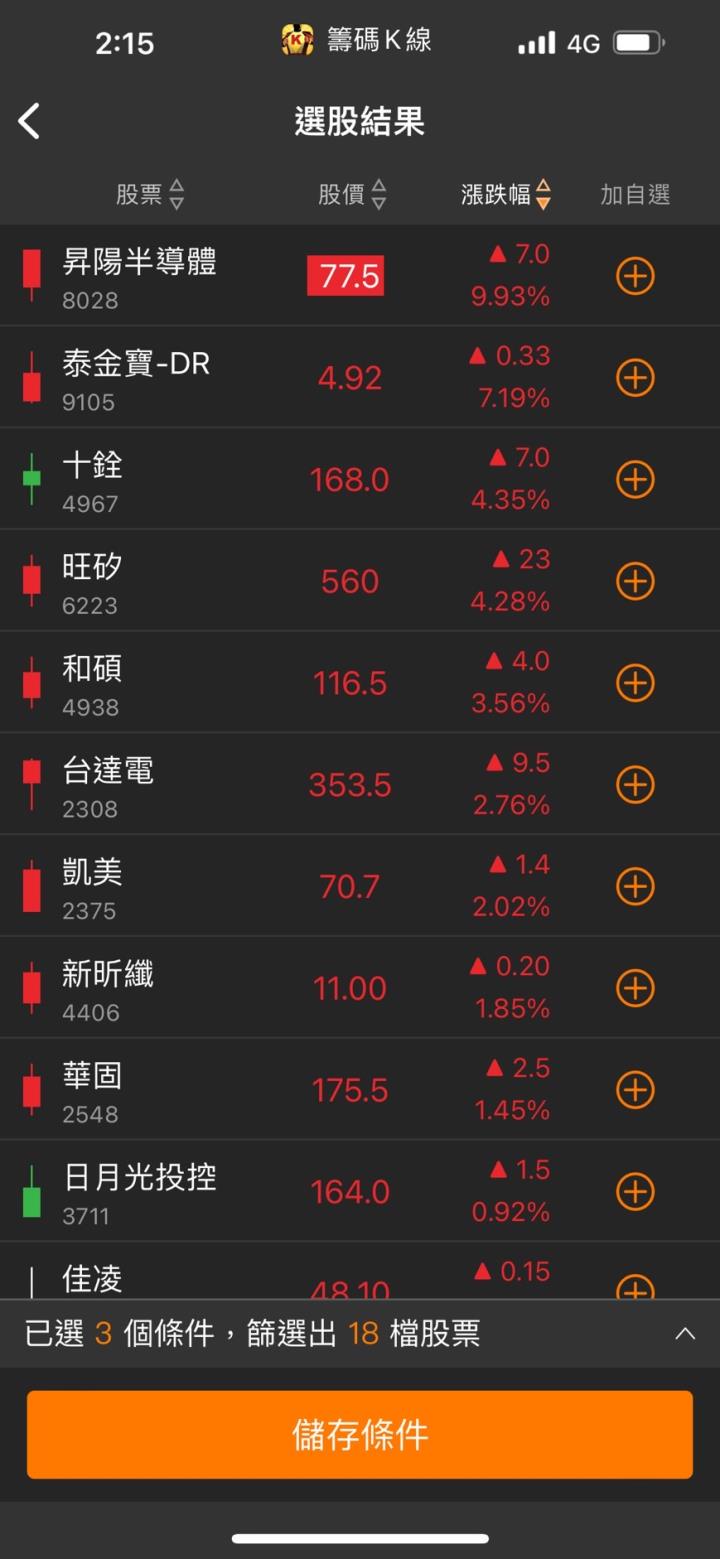Add 十銓 to the custom stock list

tap(634, 480)
